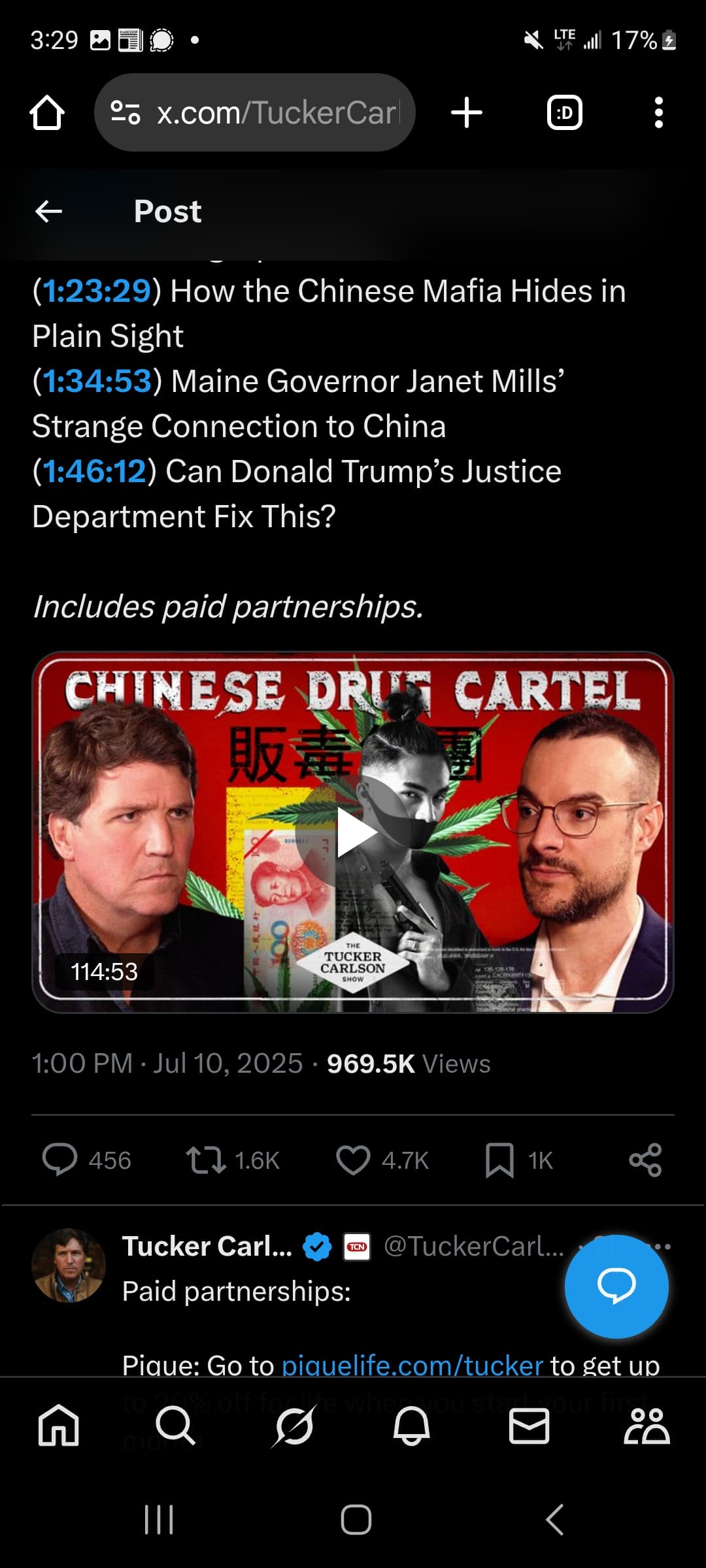Jump to timestamp 1:46:12

(95, 471)
